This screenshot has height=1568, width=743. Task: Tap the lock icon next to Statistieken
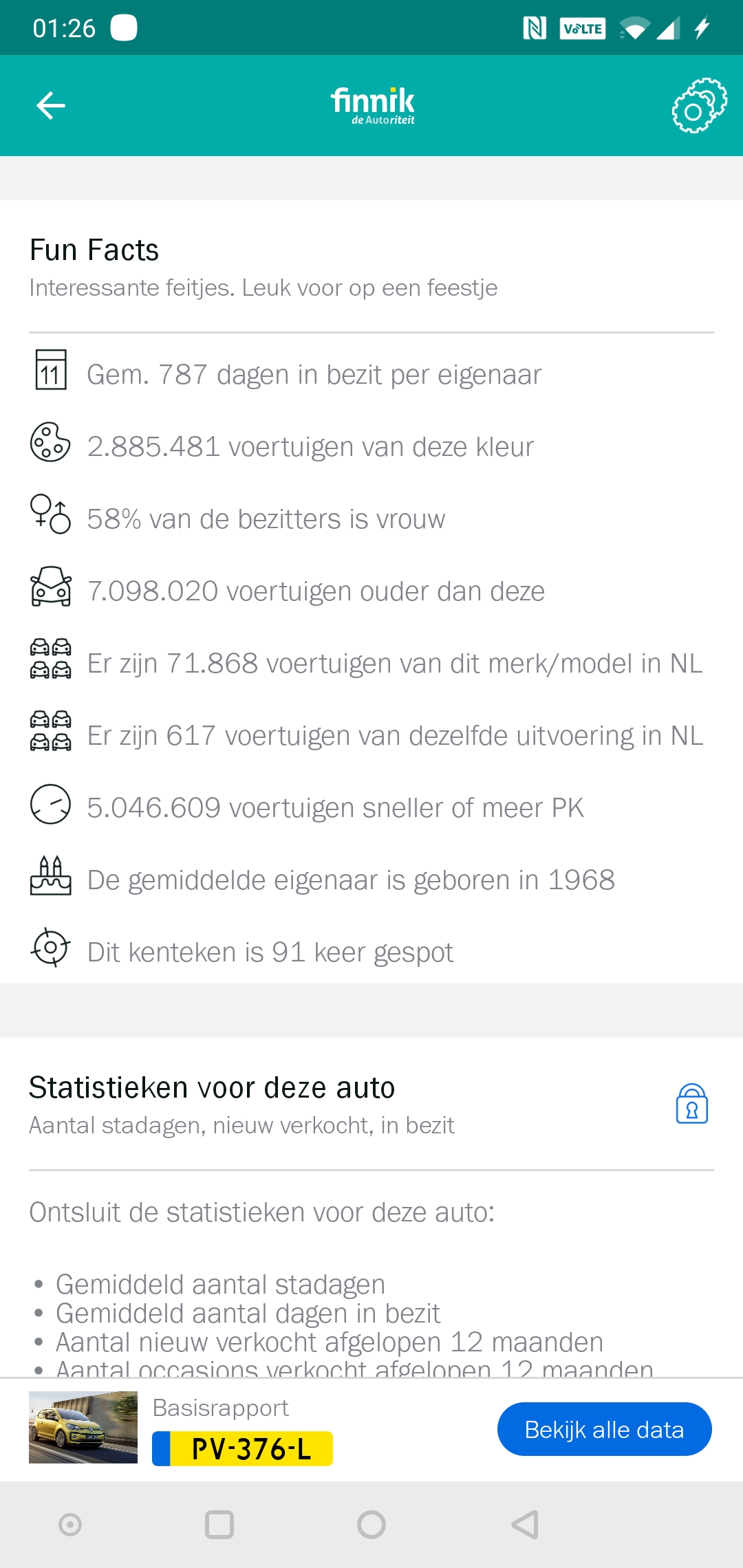(691, 1104)
